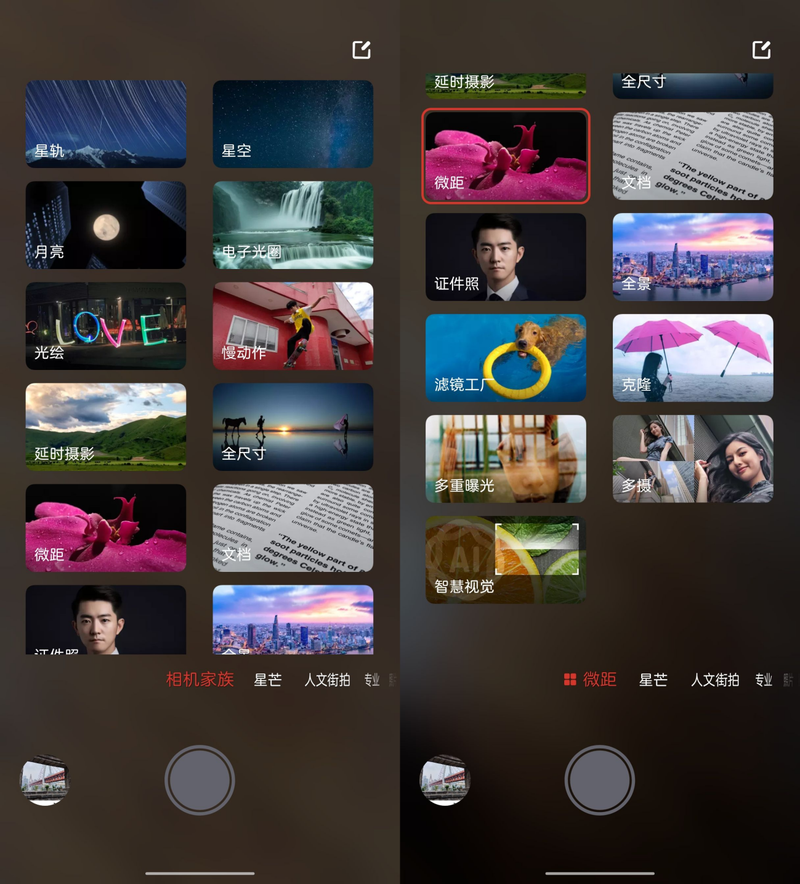Open the 电子光圈 mode tile
Viewport: 800px width, 884px height.
pyautogui.click(x=293, y=225)
